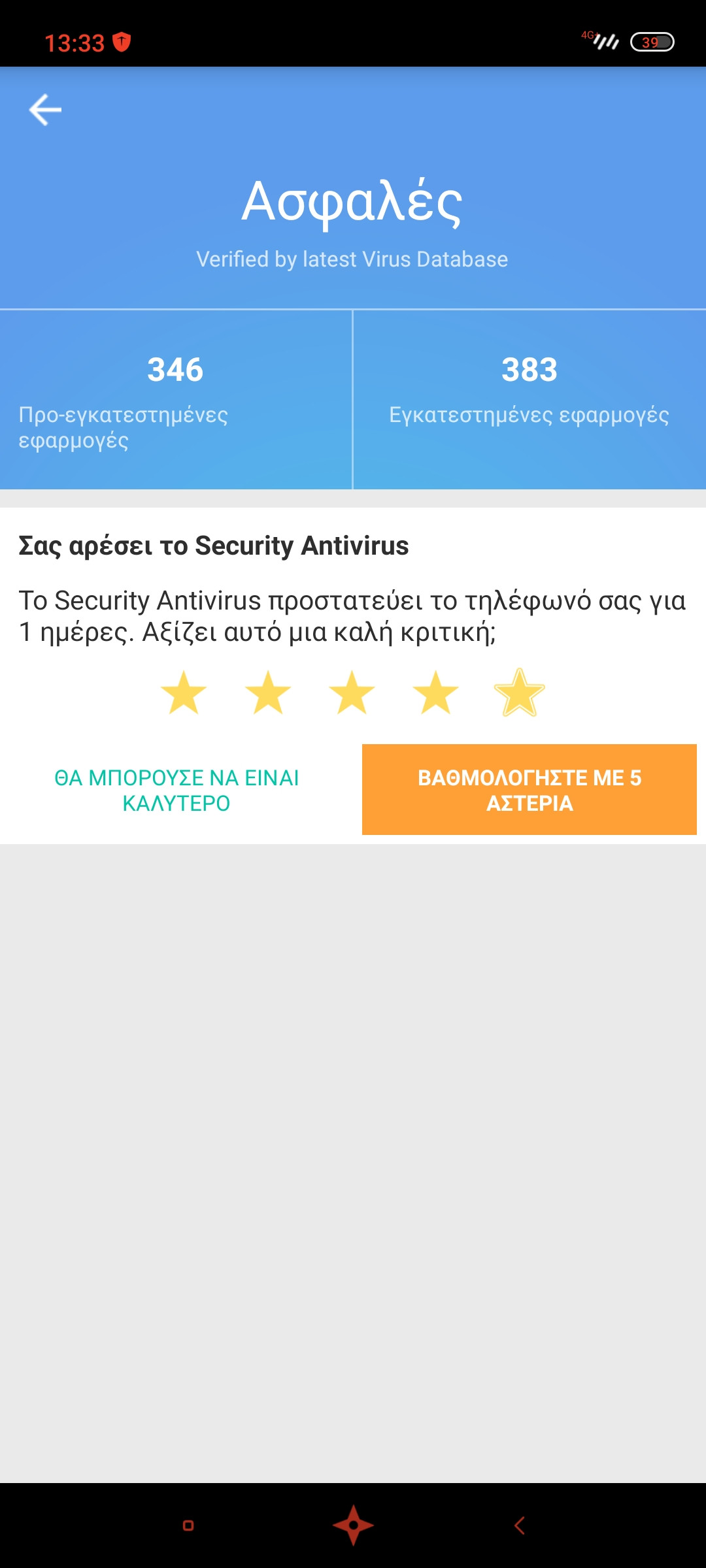The width and height of the screenshot is (706, 1568).
Task: Tap the system home button
Action: (x=353, y=1526)
